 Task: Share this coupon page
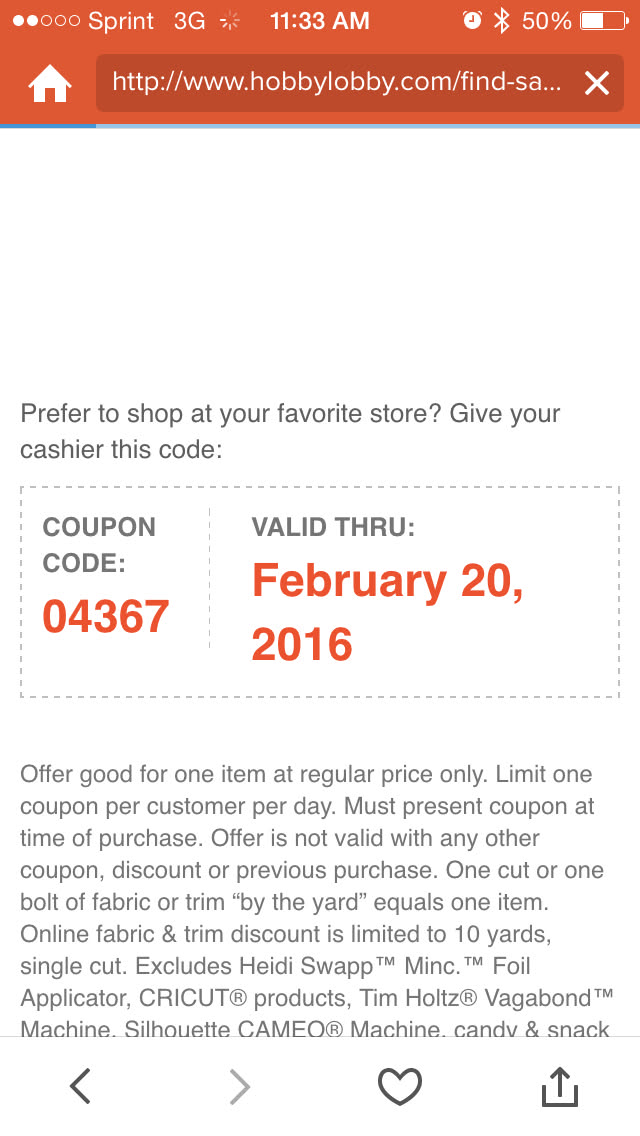[560, 1086]
